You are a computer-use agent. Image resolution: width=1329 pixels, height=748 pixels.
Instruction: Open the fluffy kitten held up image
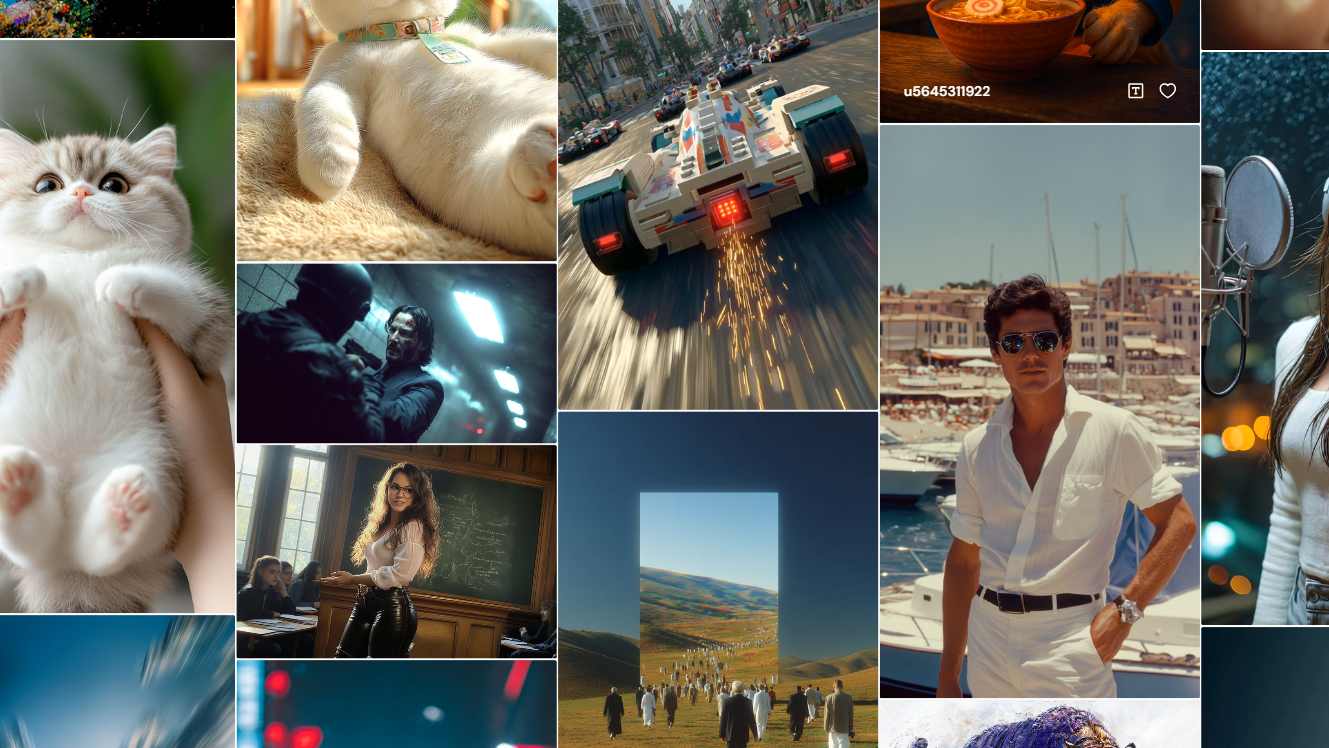[116, 330]
